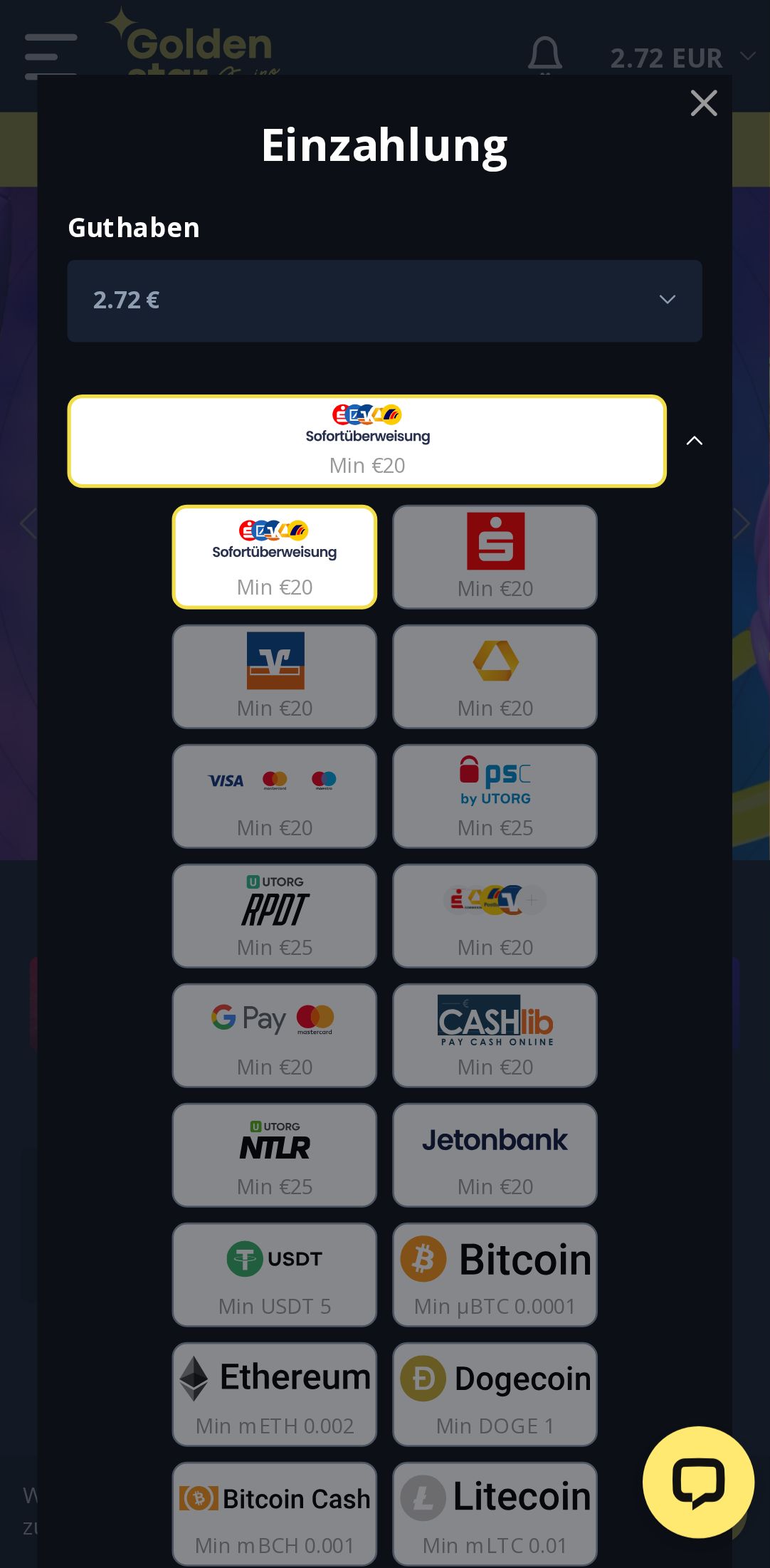Open the live chat bubble

tap(698, 1482)
